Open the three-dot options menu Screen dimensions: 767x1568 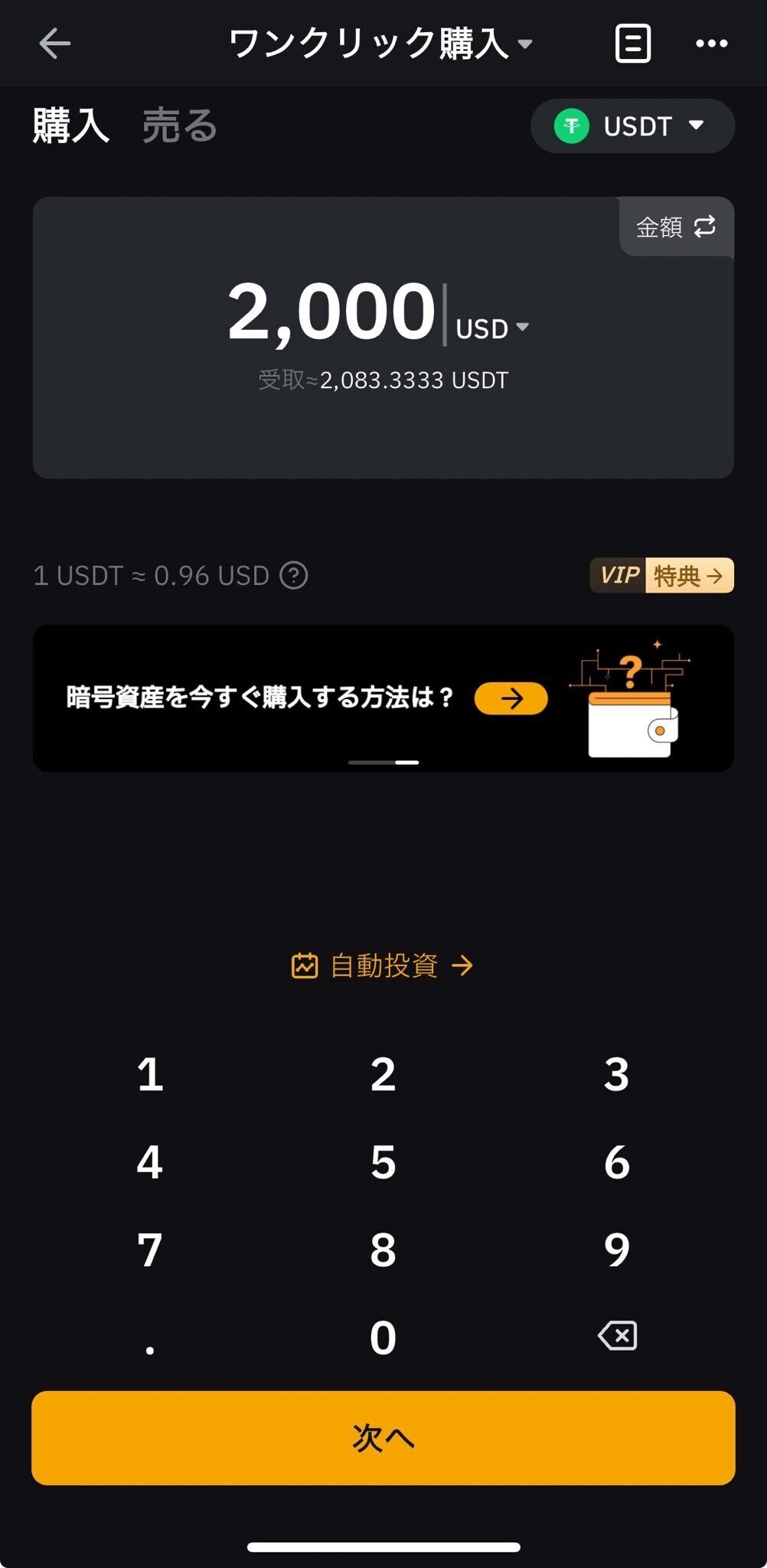click(x=712, y=44)
